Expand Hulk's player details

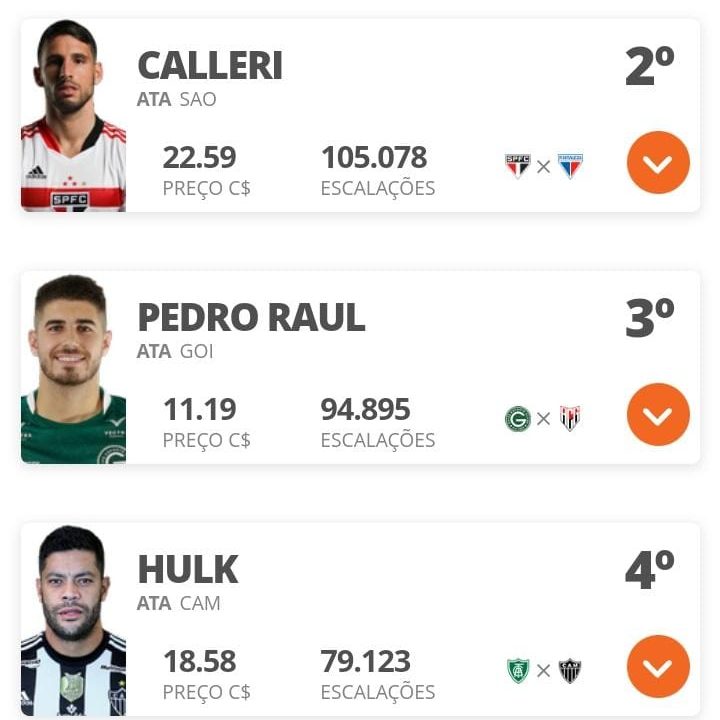[x=658, y=667]
